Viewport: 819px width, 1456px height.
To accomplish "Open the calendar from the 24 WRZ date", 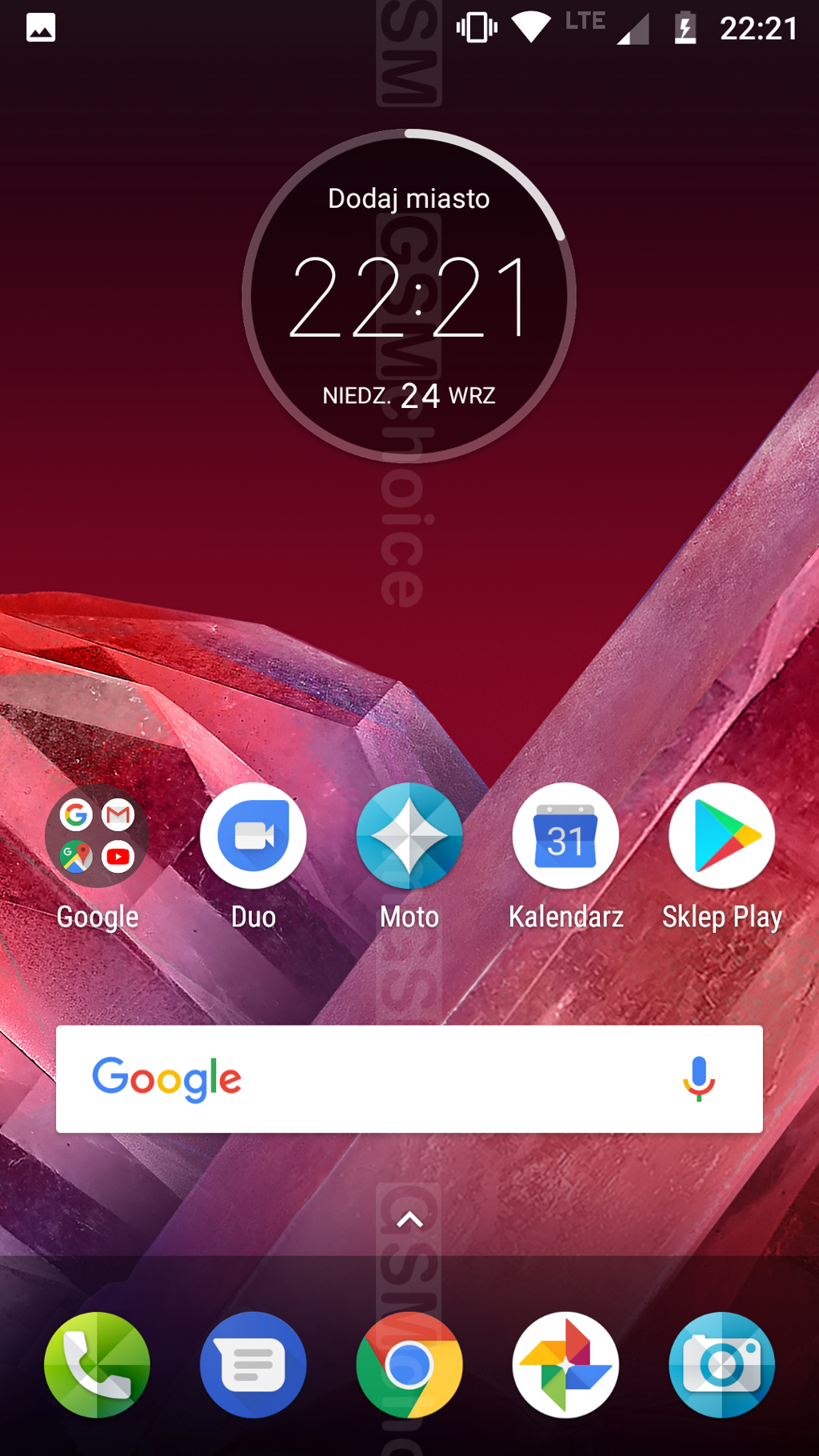I will (x=409, y=395).
